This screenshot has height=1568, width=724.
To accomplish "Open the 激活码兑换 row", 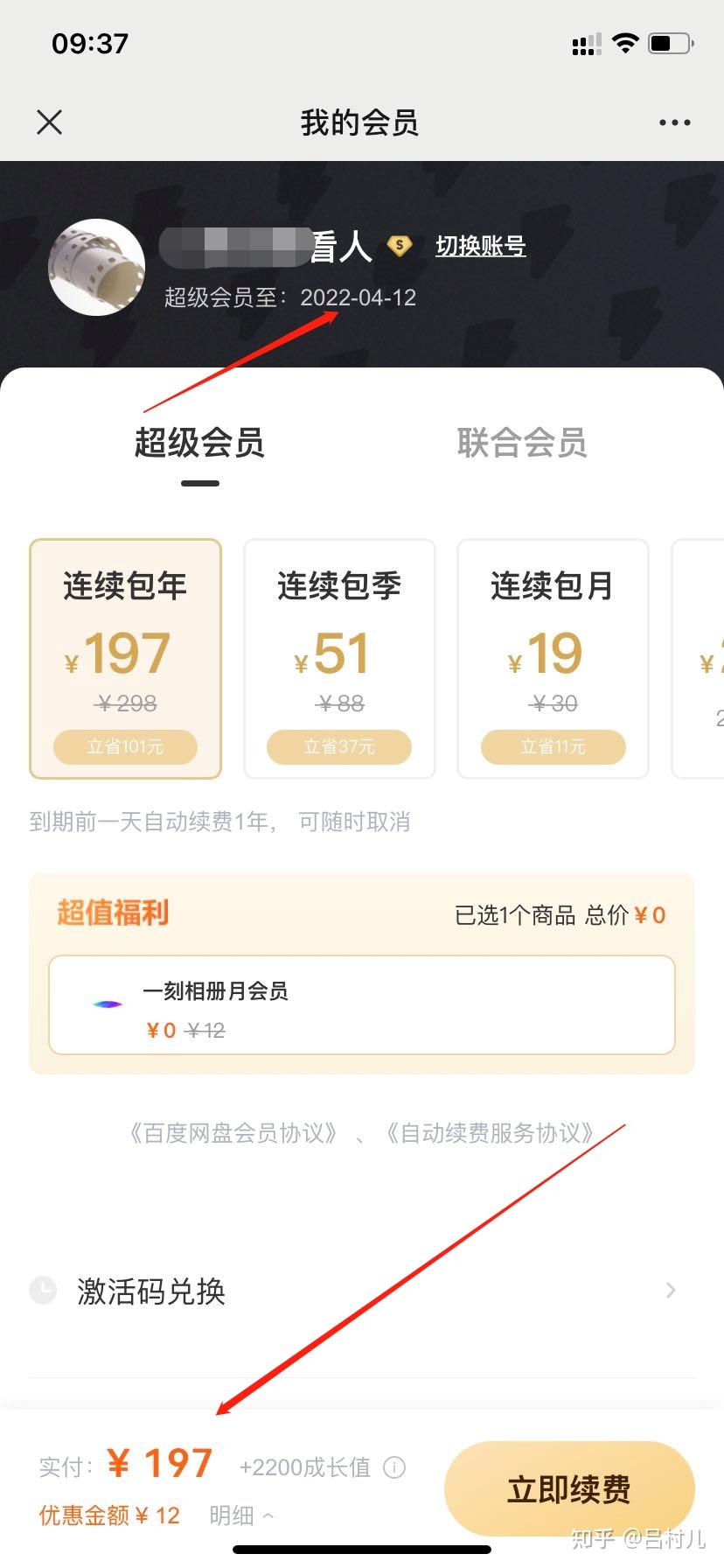I will tap(362, 1291).
